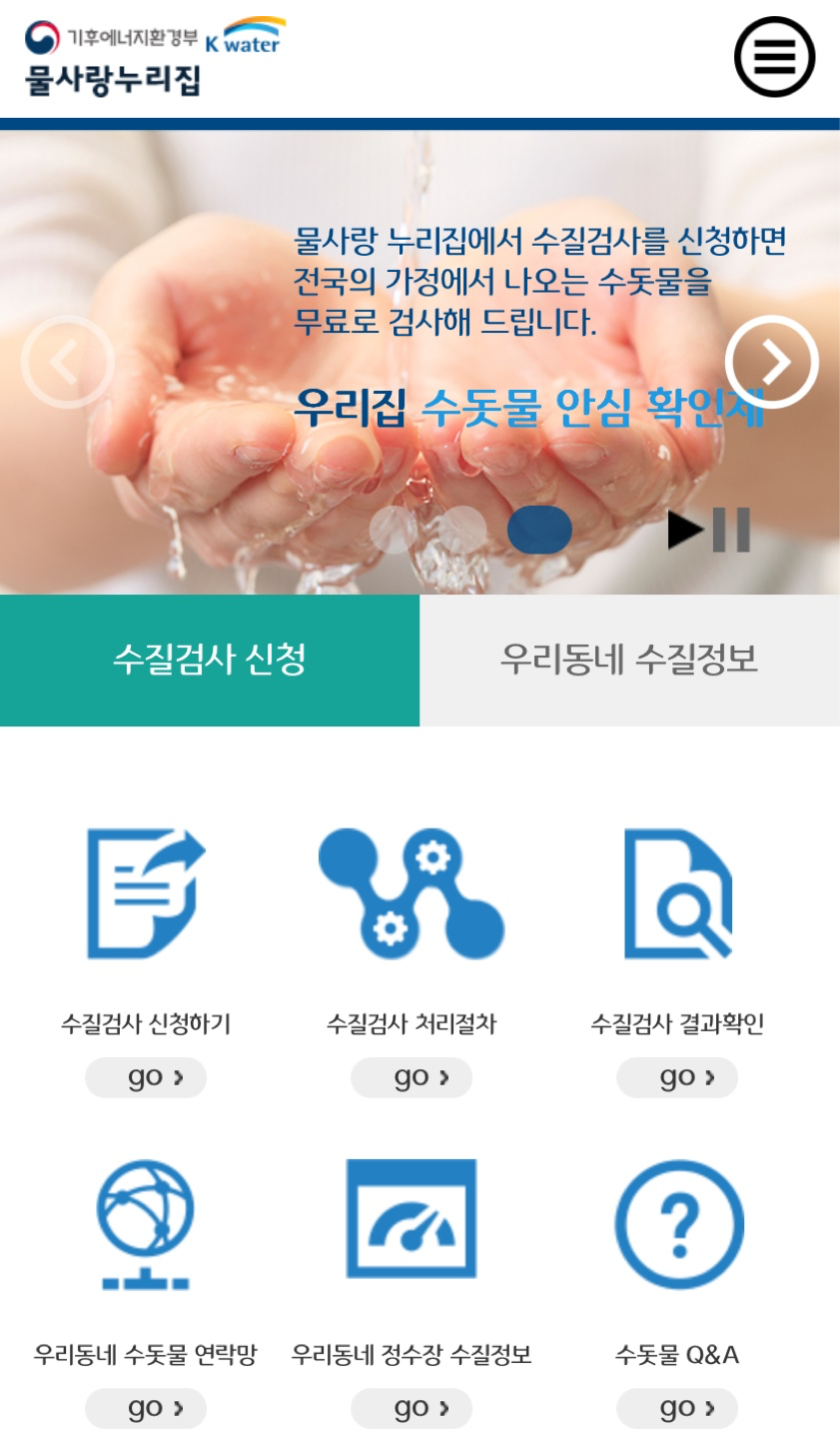This screenshot has height=1439, width=840.
Task: Show the previous banner slide
Action: pyautogui.click(x=67, y=362)
